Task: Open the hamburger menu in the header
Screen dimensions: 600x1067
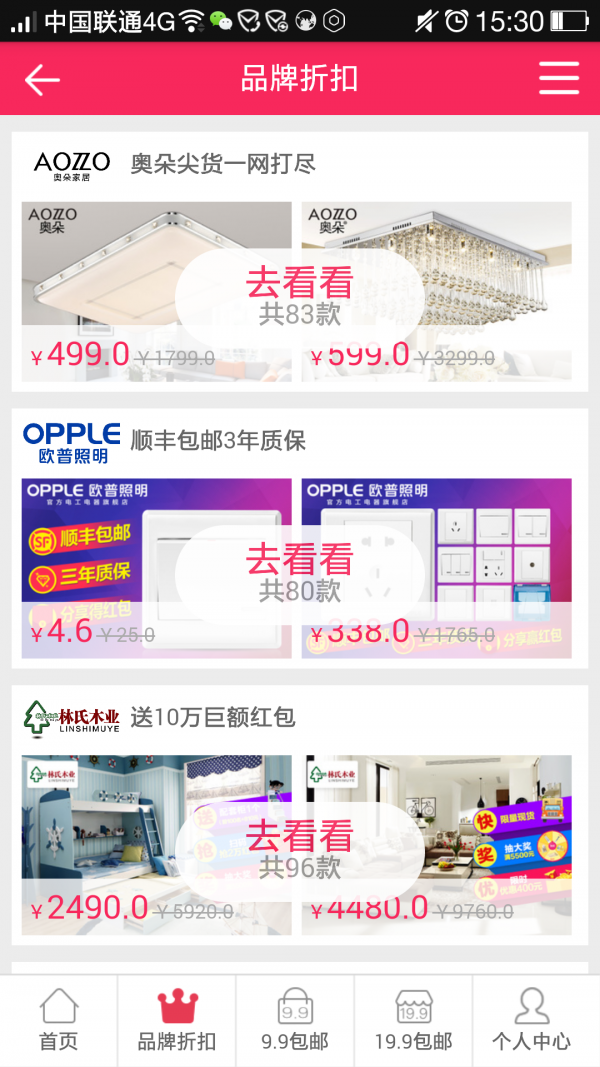Action: pos(559,78)
